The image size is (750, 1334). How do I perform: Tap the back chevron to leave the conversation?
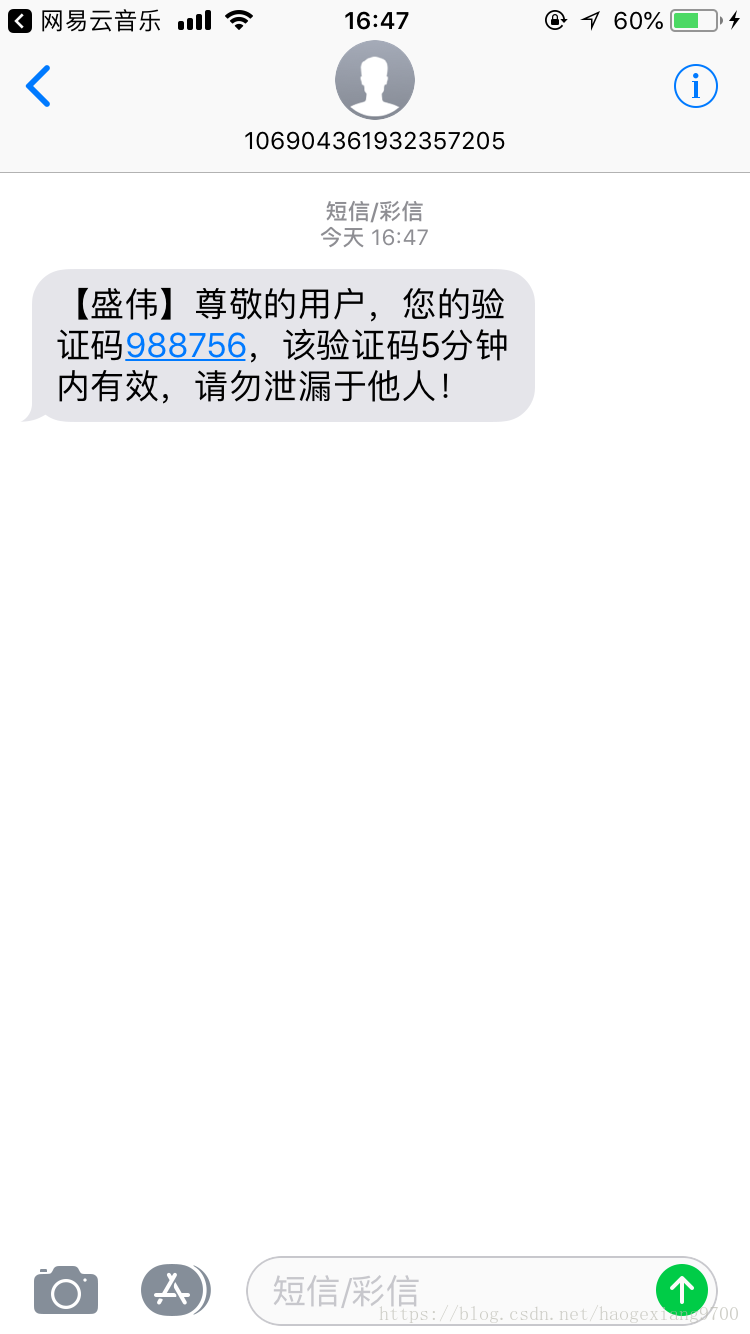click(x=38, y=86)
